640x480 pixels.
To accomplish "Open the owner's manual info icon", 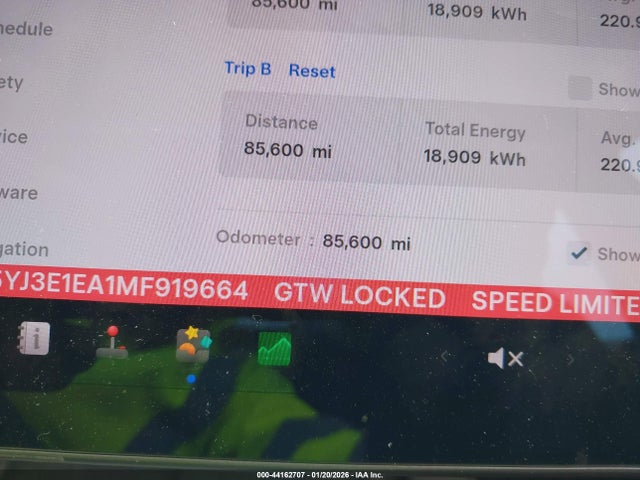I will click(x=34, y=339).
